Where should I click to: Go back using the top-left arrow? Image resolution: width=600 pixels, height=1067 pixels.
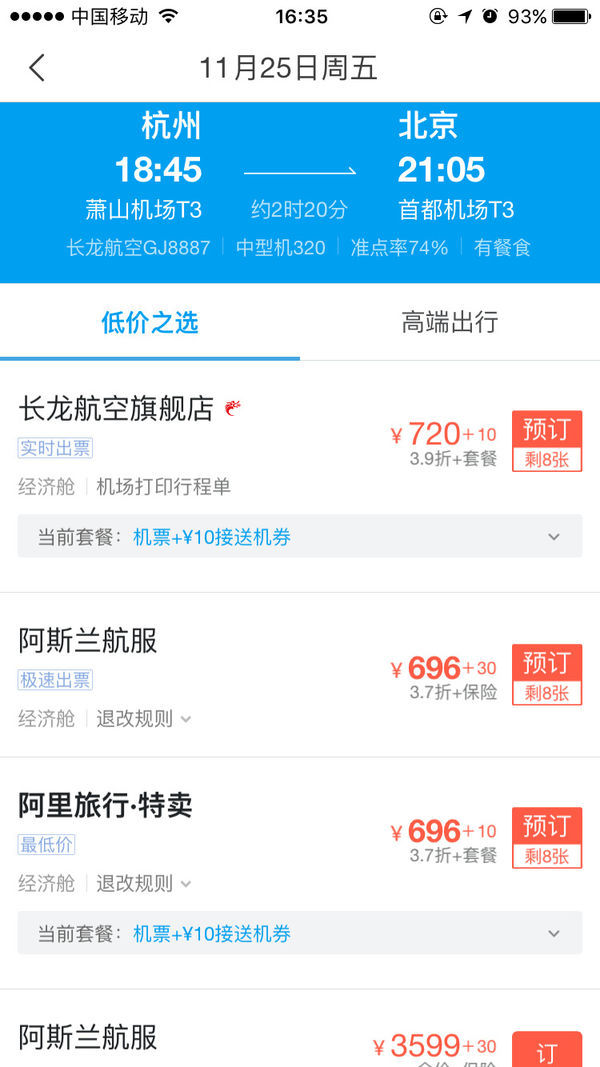tap(37, 68)
